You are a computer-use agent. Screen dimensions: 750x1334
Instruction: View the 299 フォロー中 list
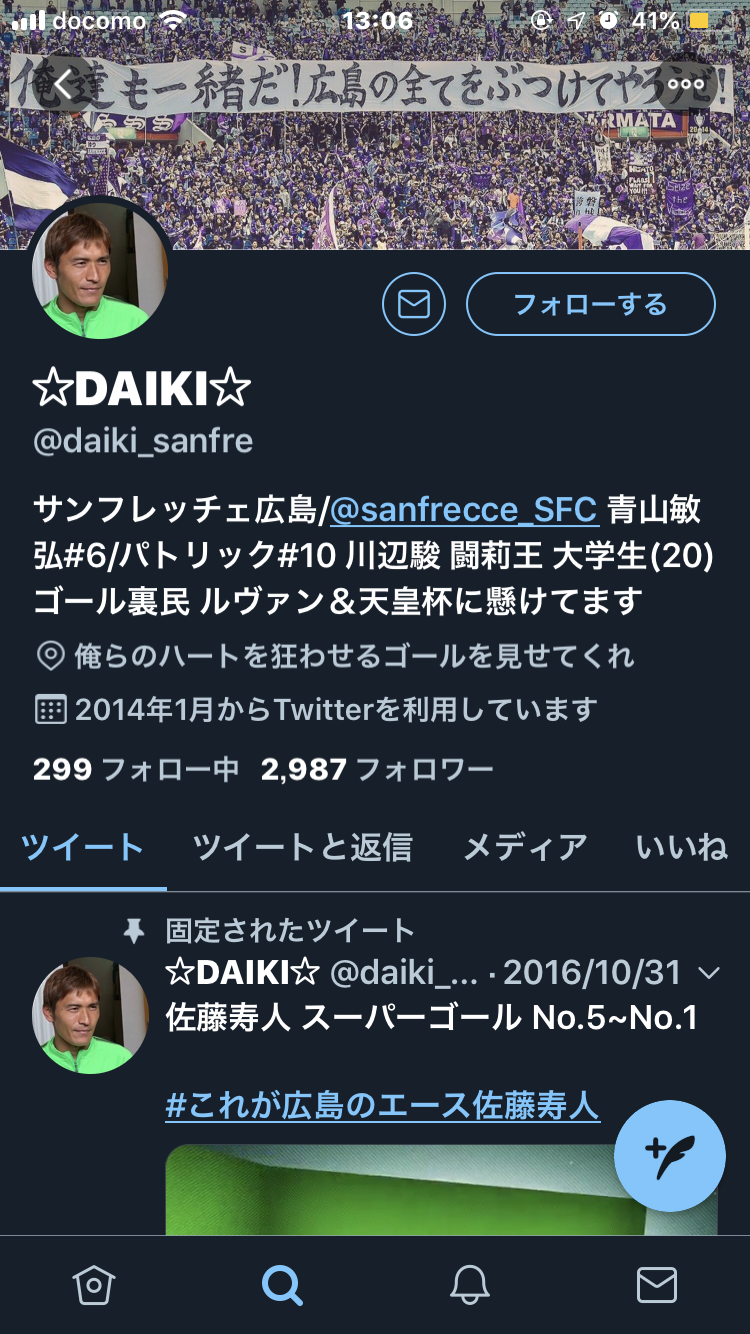coord(136,769)
